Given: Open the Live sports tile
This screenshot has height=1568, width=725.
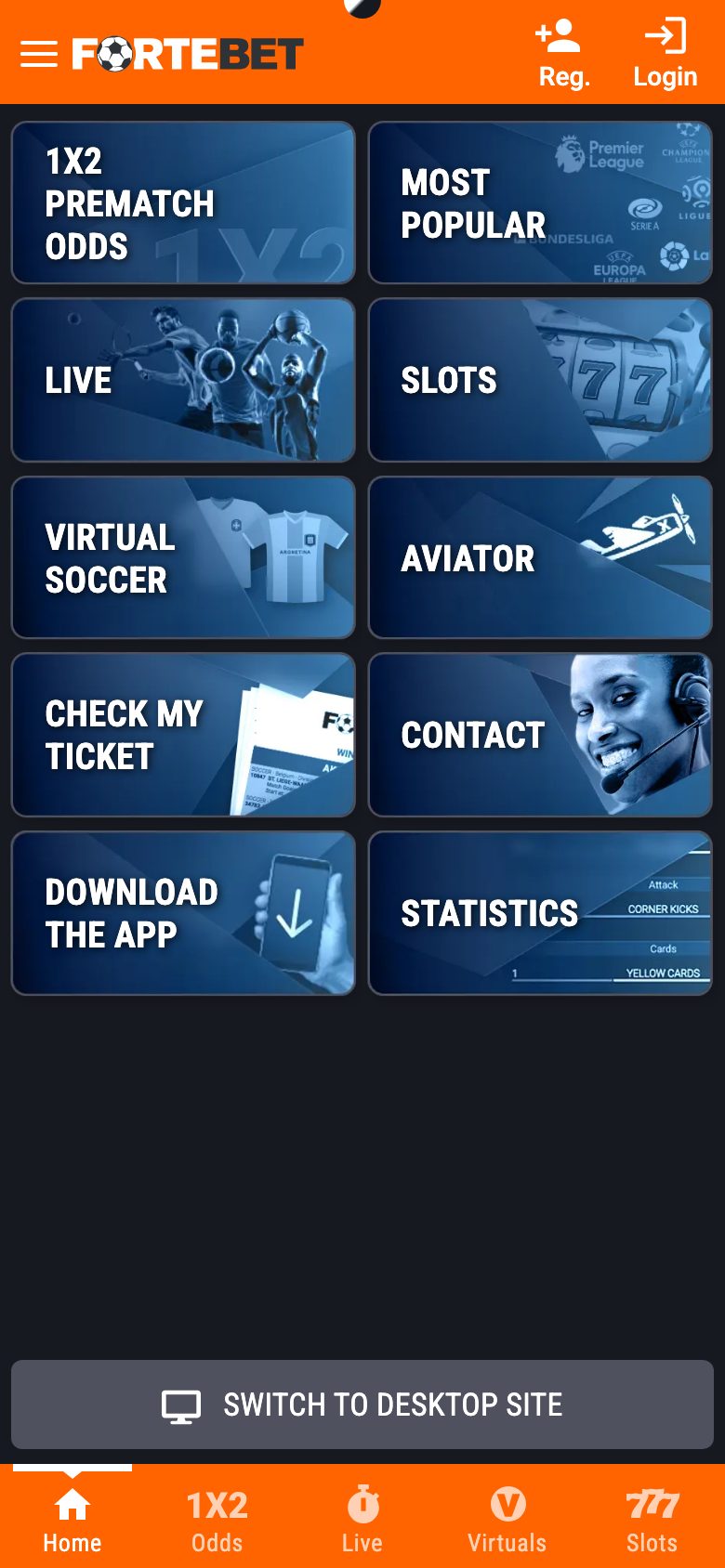Looking at the screenshot, I should pos(182,380).
